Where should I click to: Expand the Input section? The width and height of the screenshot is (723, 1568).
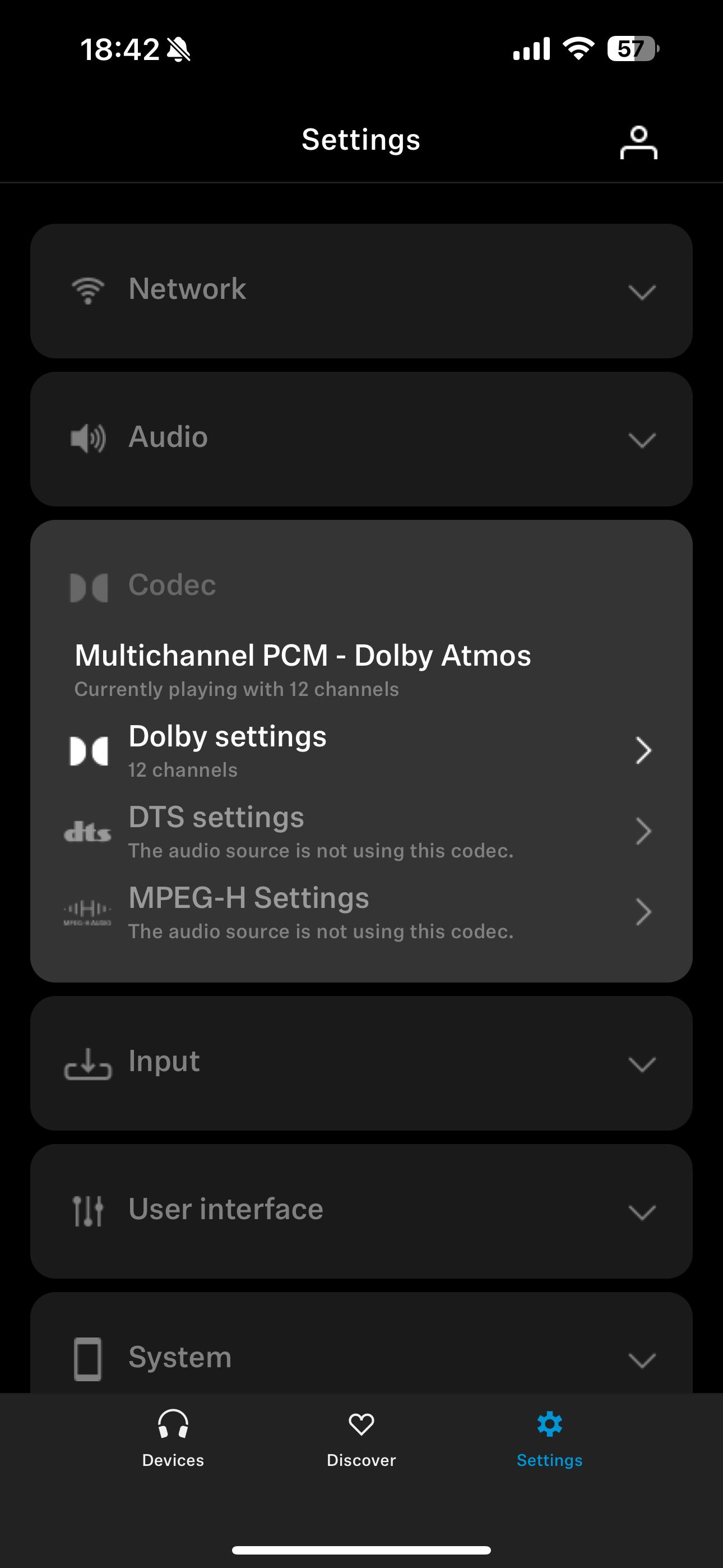[x=361, y=1063]
